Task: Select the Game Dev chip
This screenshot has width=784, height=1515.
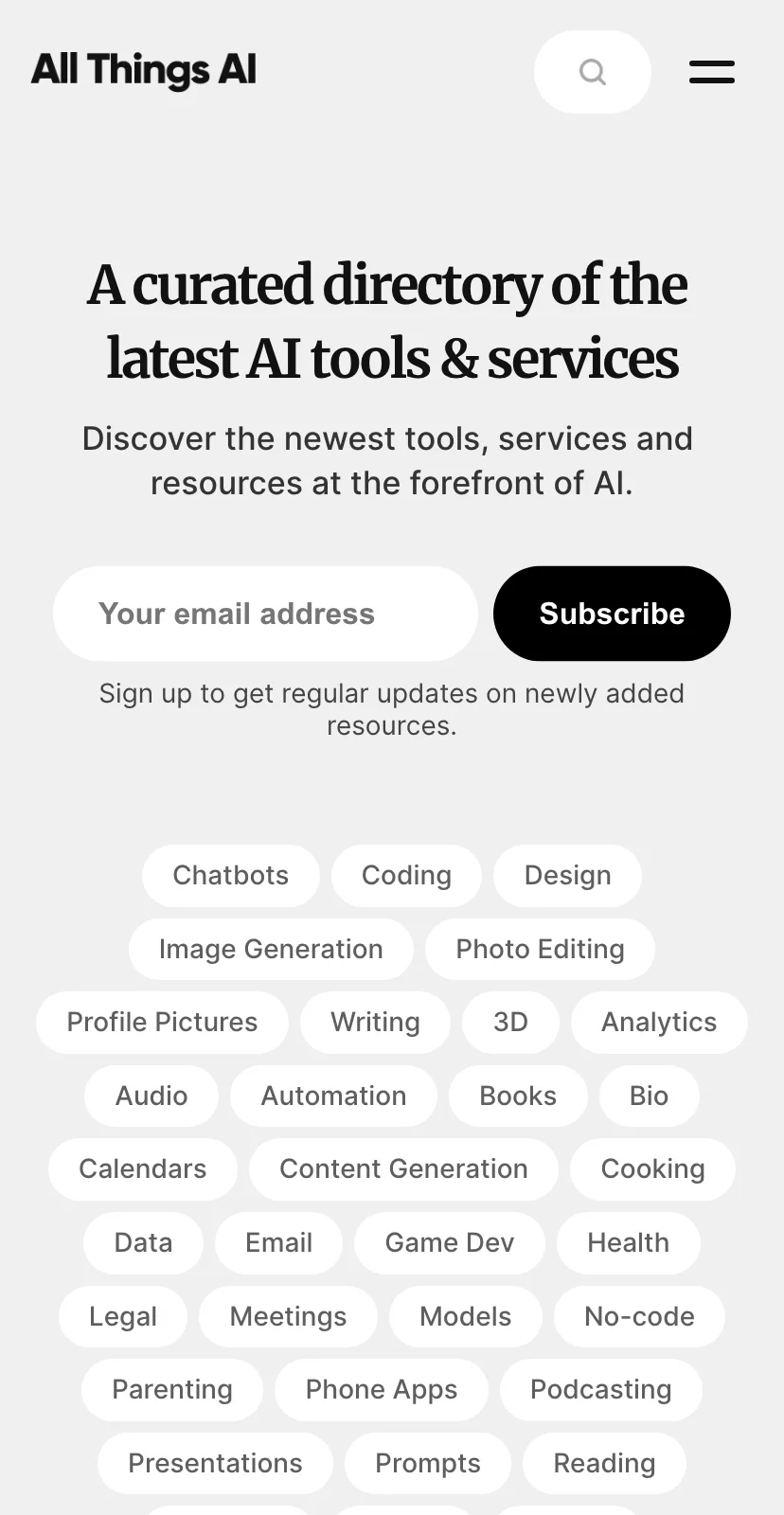Action: pyautogui.click(x=450, y=1242)
